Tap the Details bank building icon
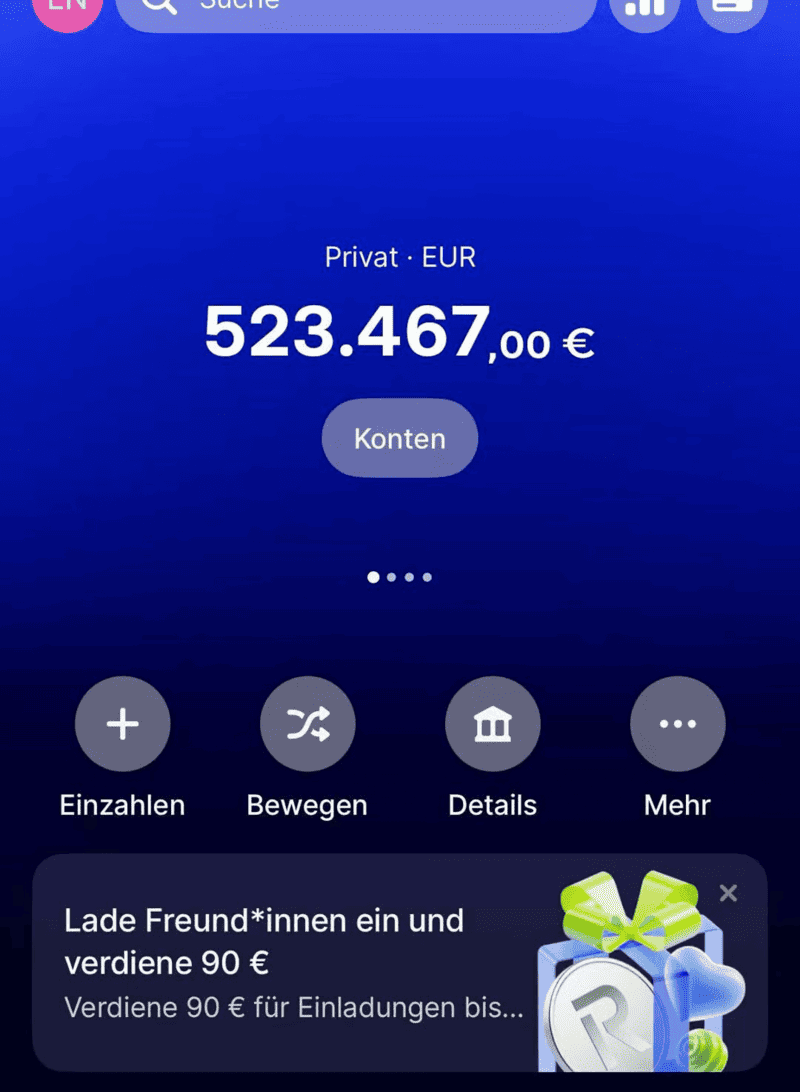 point(492,723)
